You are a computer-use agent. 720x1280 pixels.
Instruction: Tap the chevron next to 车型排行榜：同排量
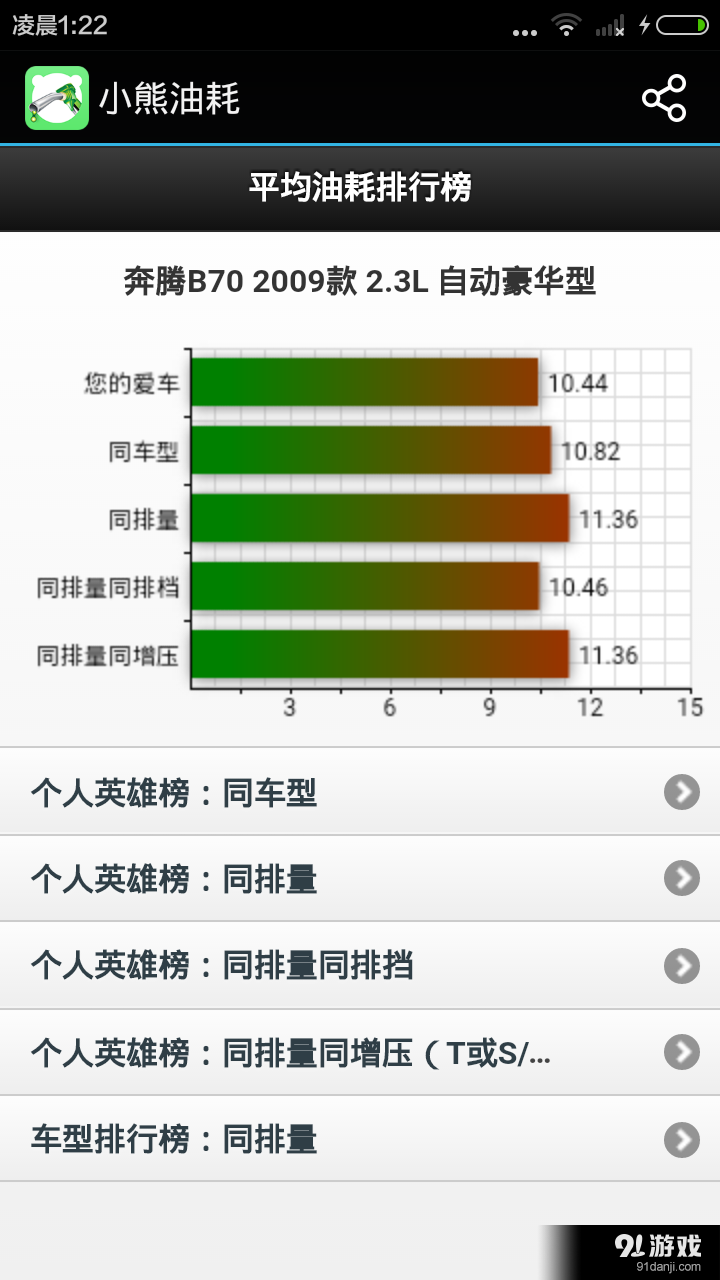tap(681, 1139)
